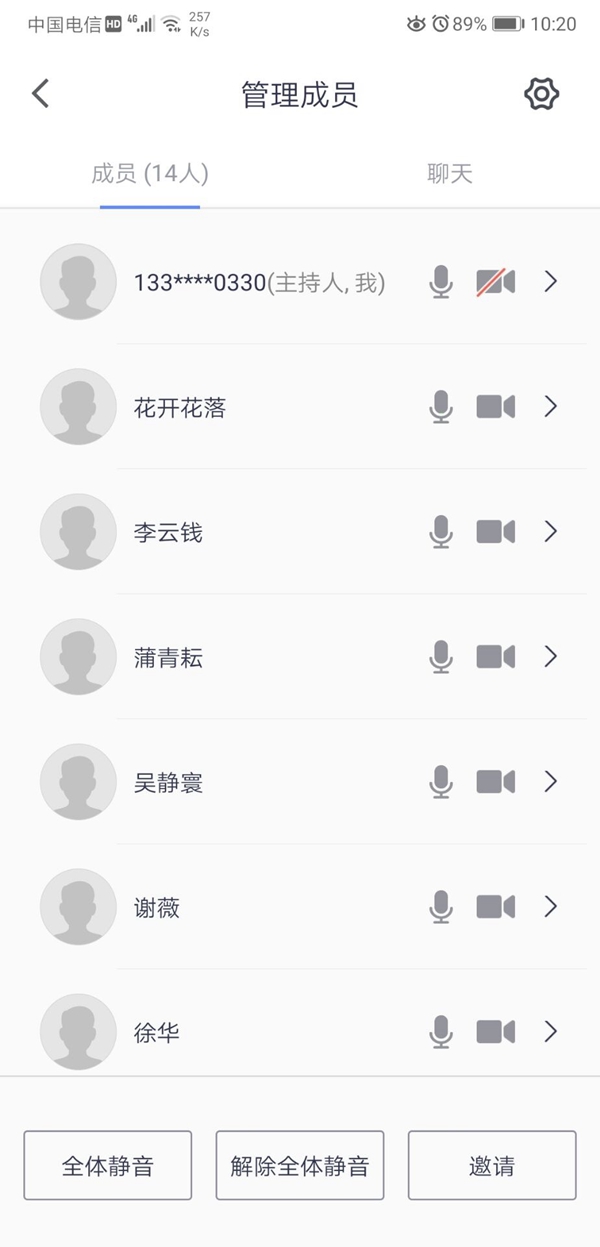Select the 成员 (14人) tab
The height and width of the screenshot is (1247, 600).
pos(150,174)
